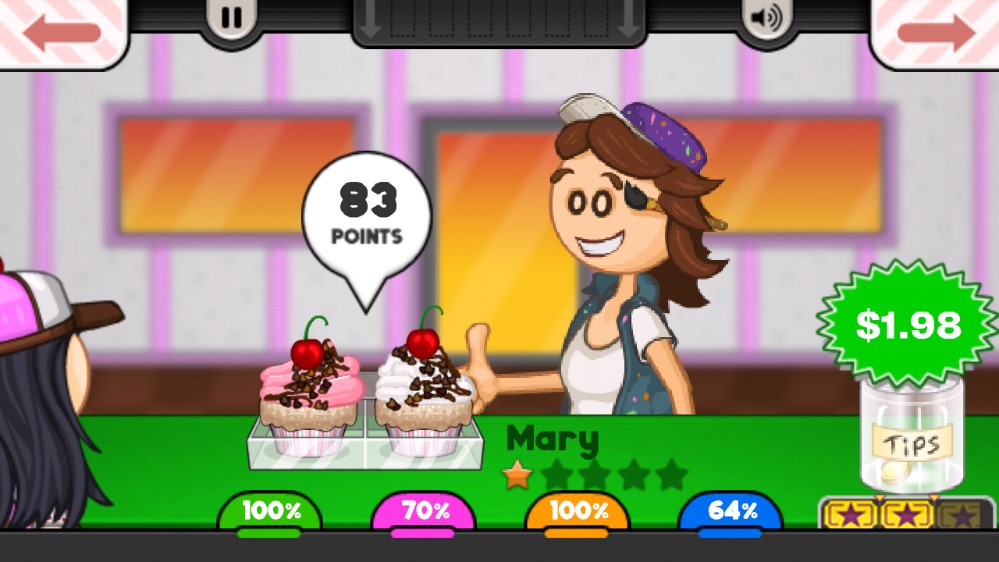Screen dimensions: 999x562
Task: Pause the game
Action: (231, 18)
